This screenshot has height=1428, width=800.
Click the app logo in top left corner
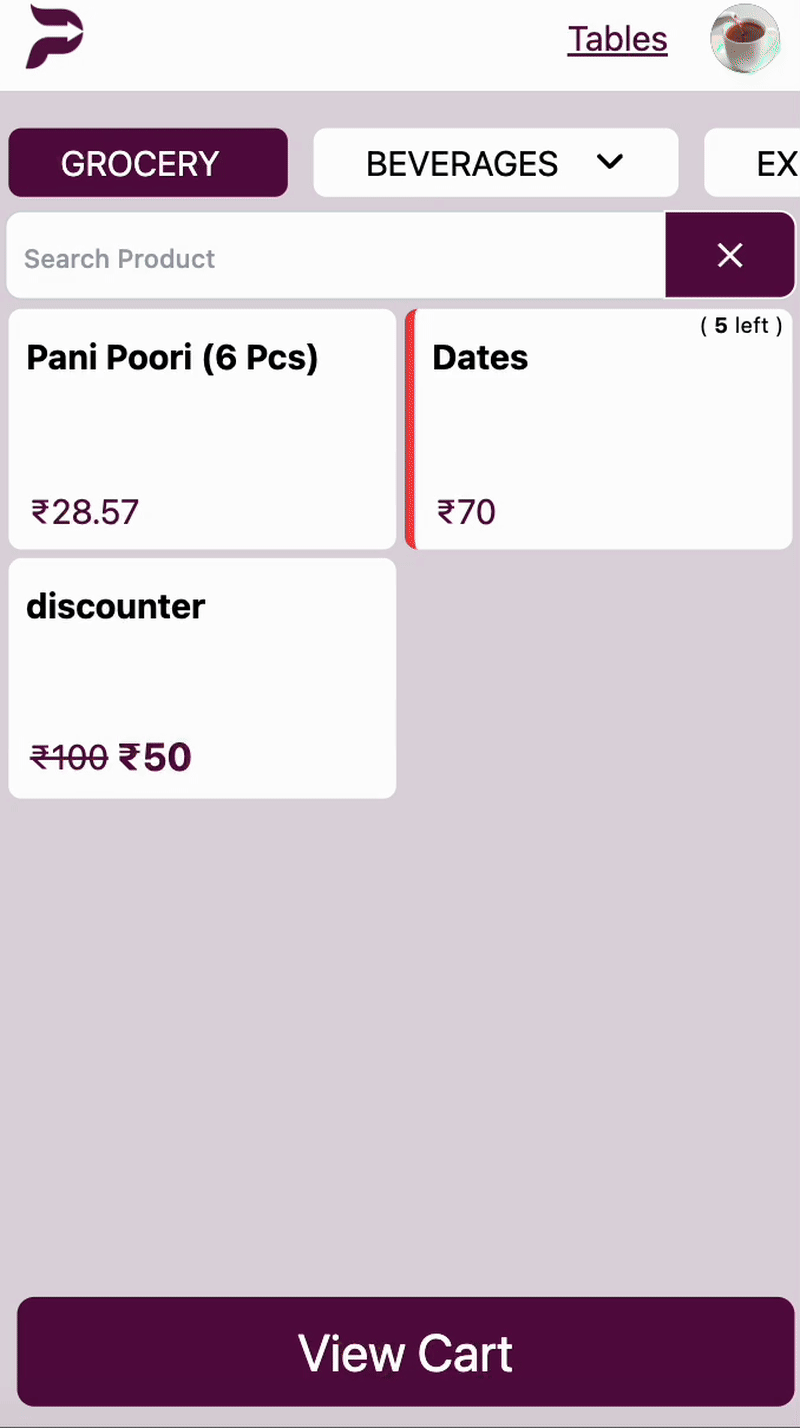click(53, 38)
